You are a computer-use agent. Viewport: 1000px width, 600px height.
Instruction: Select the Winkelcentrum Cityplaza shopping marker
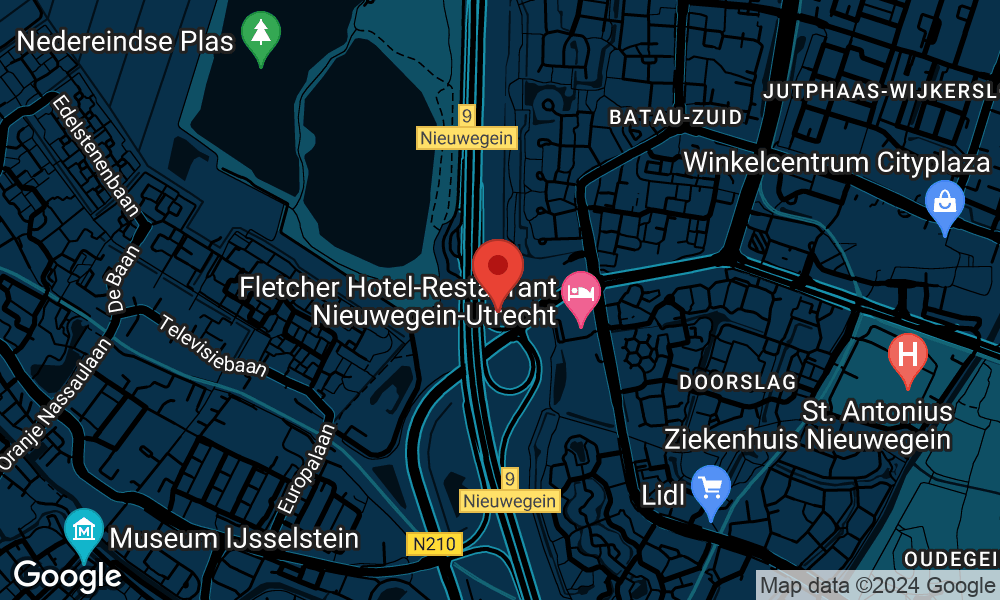[x=944, y=203]
